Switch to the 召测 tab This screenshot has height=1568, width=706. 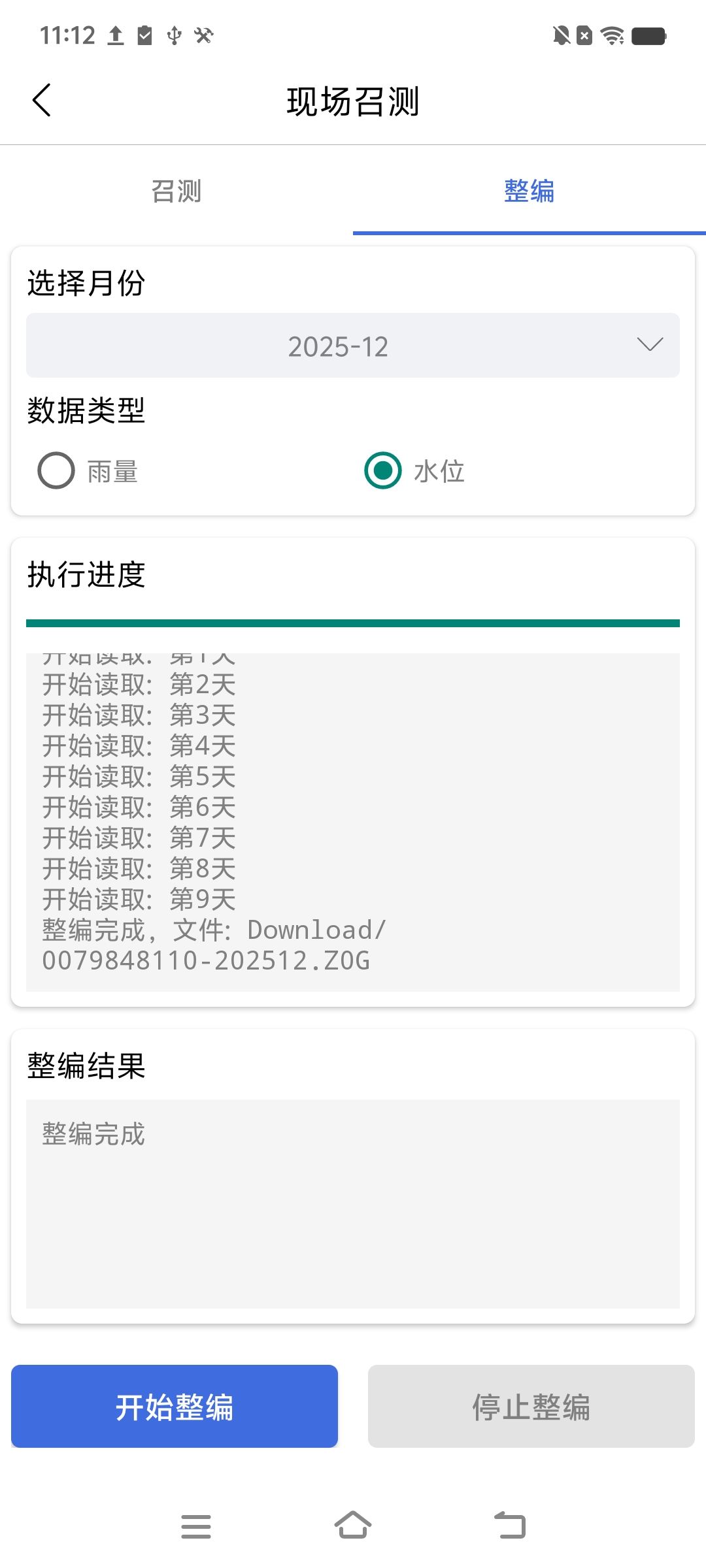click(x=176, y=191)
